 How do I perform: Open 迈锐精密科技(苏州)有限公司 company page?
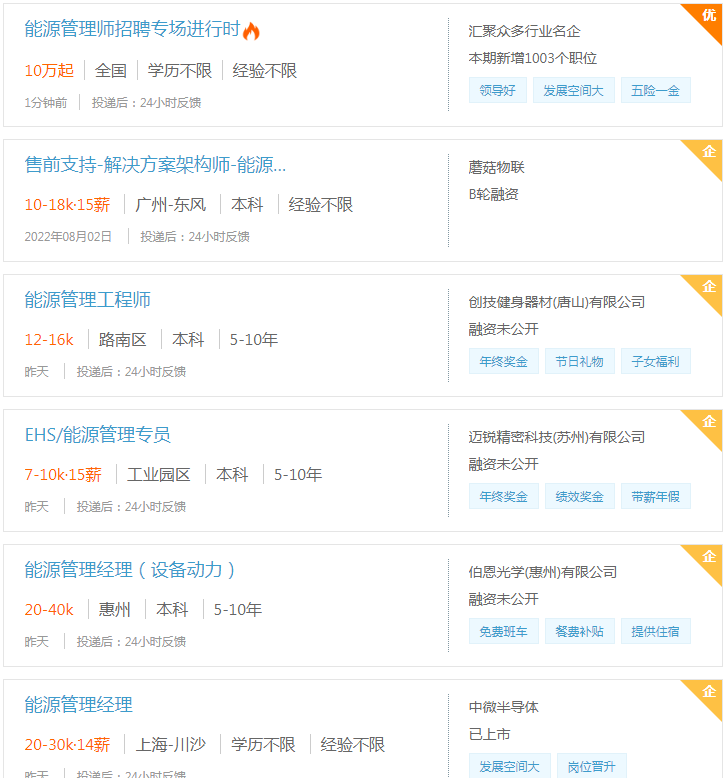(557, 437)
